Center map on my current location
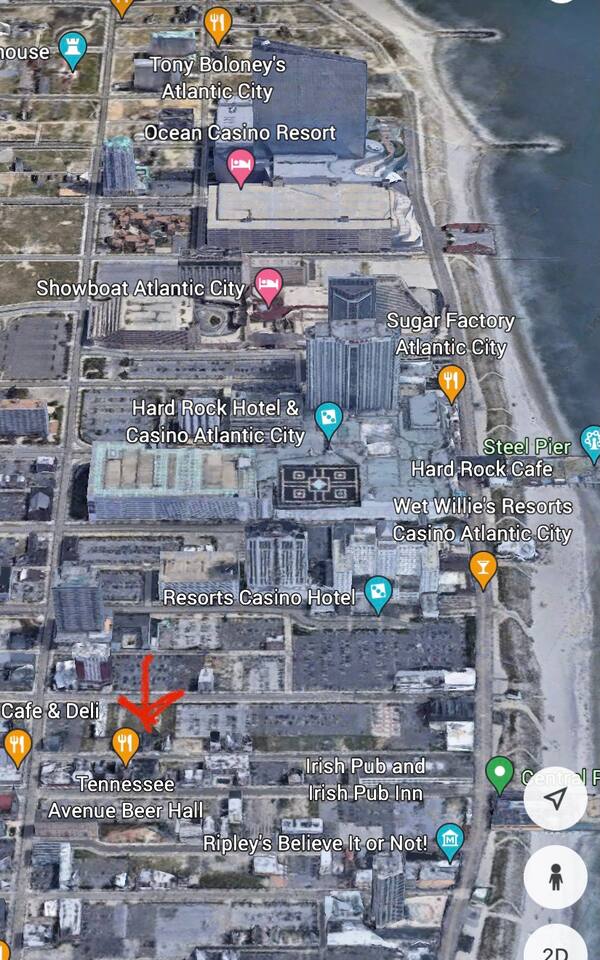Screen dimensions: 600x960 pyautogui.click(x=555, y=798)
